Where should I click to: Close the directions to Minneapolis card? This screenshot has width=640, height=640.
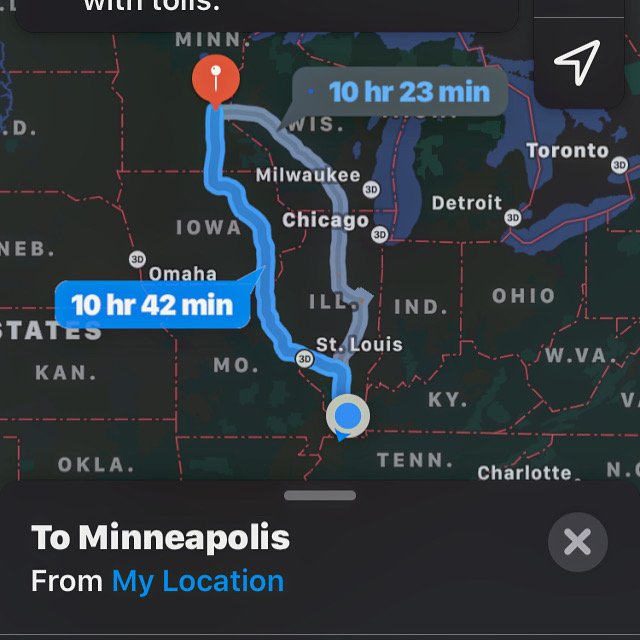coord(577,542)
